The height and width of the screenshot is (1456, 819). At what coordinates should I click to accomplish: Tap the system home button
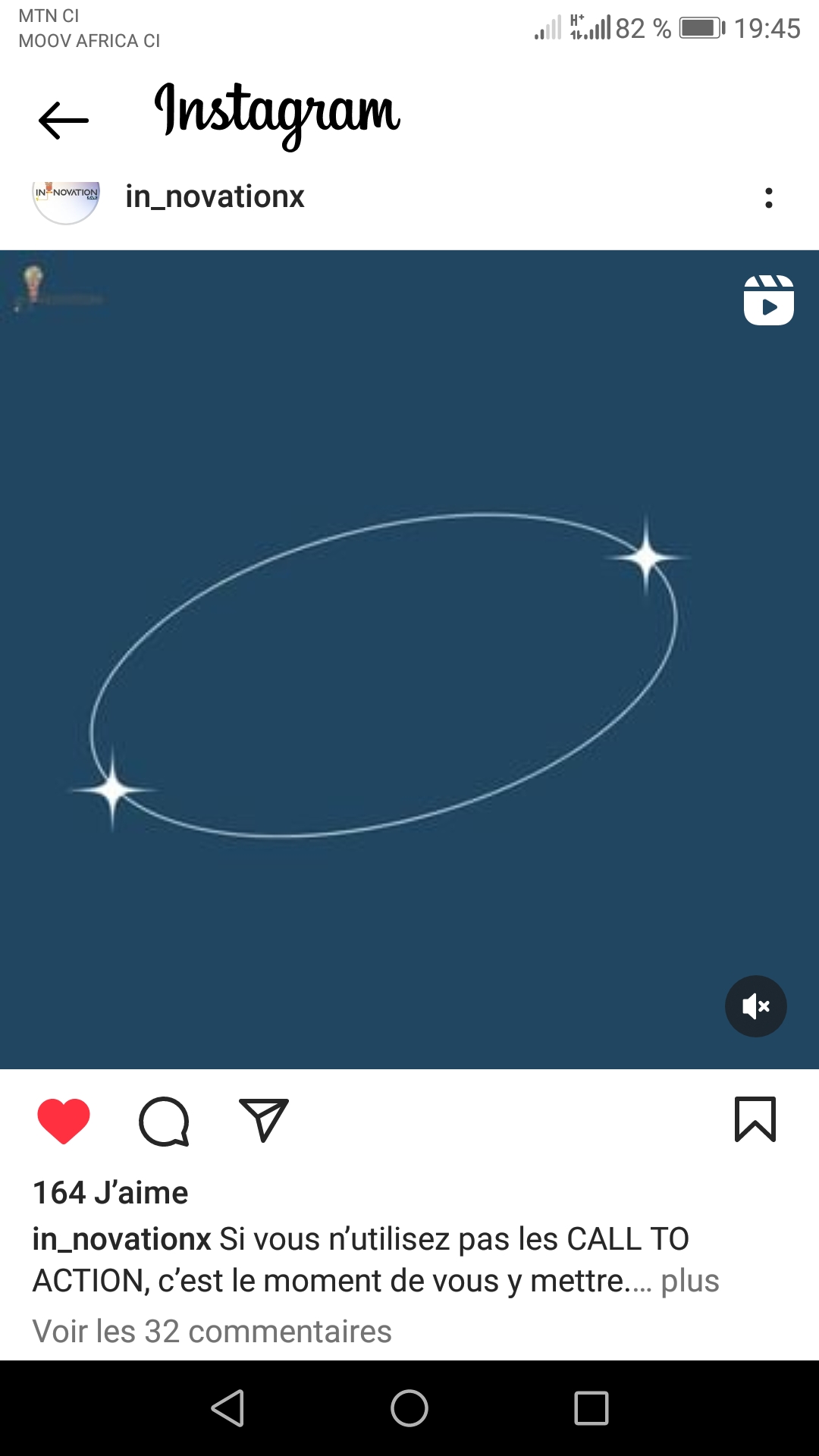tap(409, 1408)
